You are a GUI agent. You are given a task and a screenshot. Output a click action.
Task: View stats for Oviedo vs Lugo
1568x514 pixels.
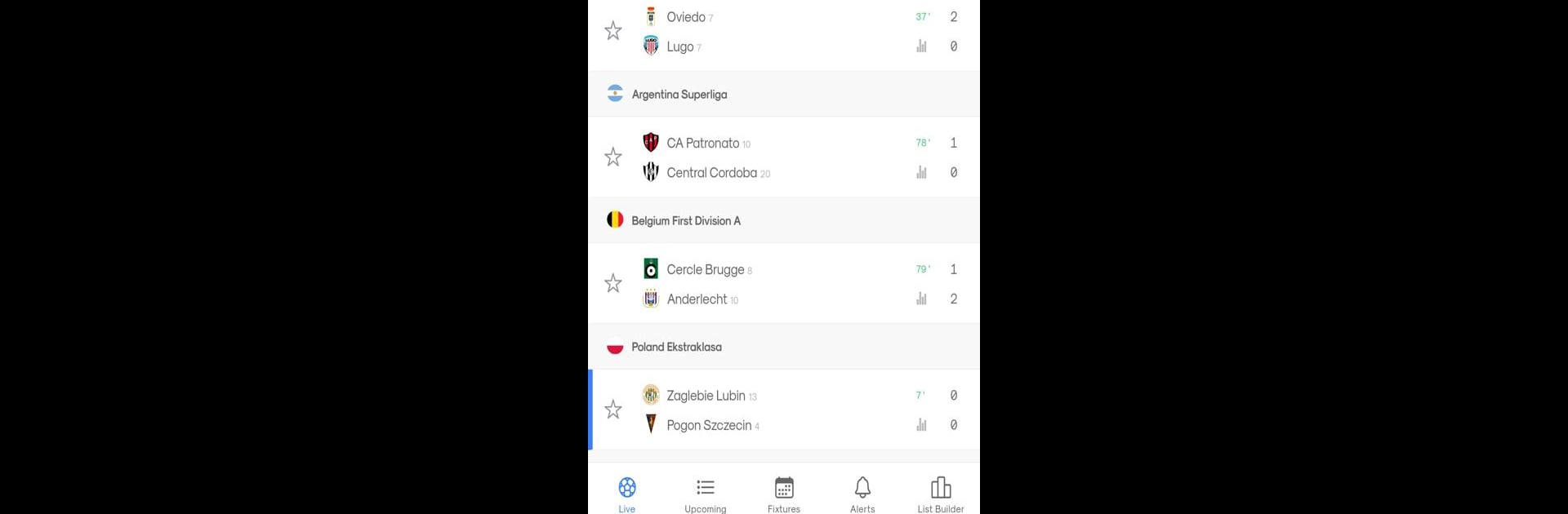(x=921, y=47)
